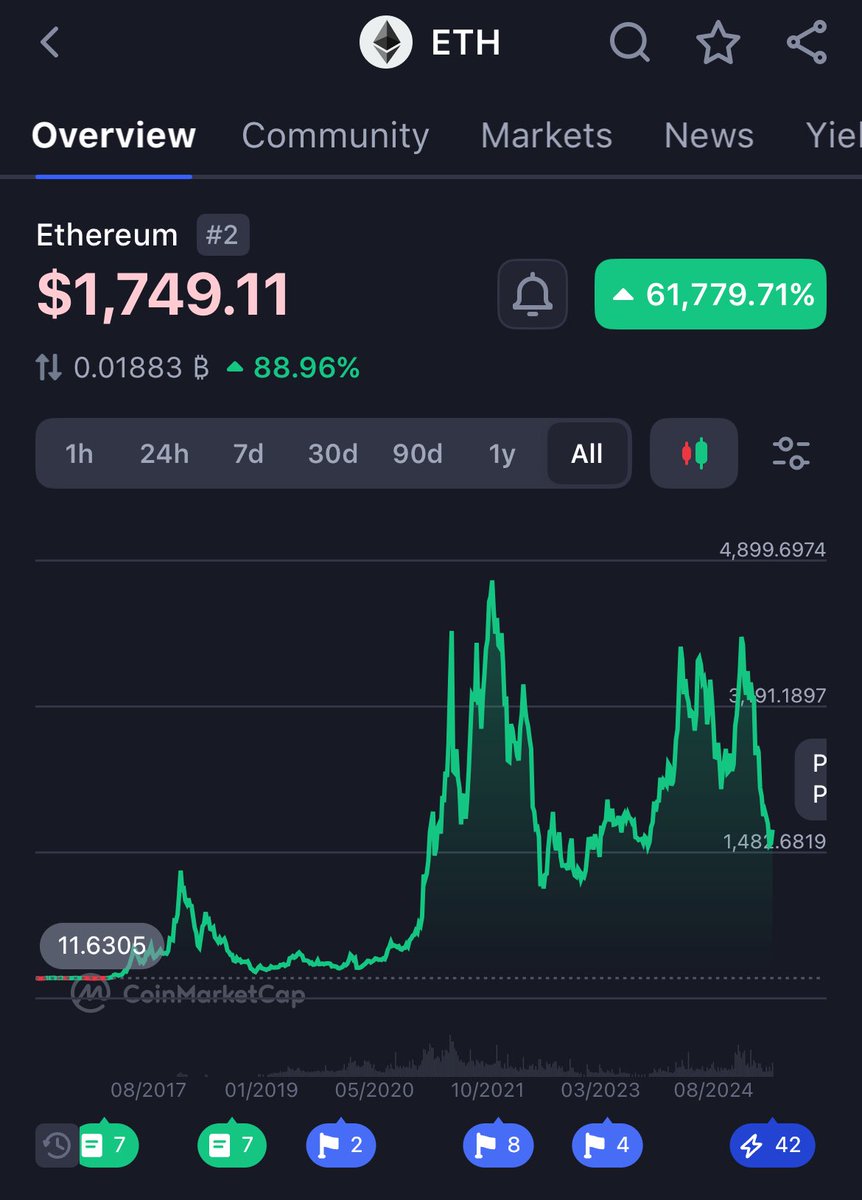862x1200 pixels.
Task: Select the 1y chart range
Action: (502, 454)
